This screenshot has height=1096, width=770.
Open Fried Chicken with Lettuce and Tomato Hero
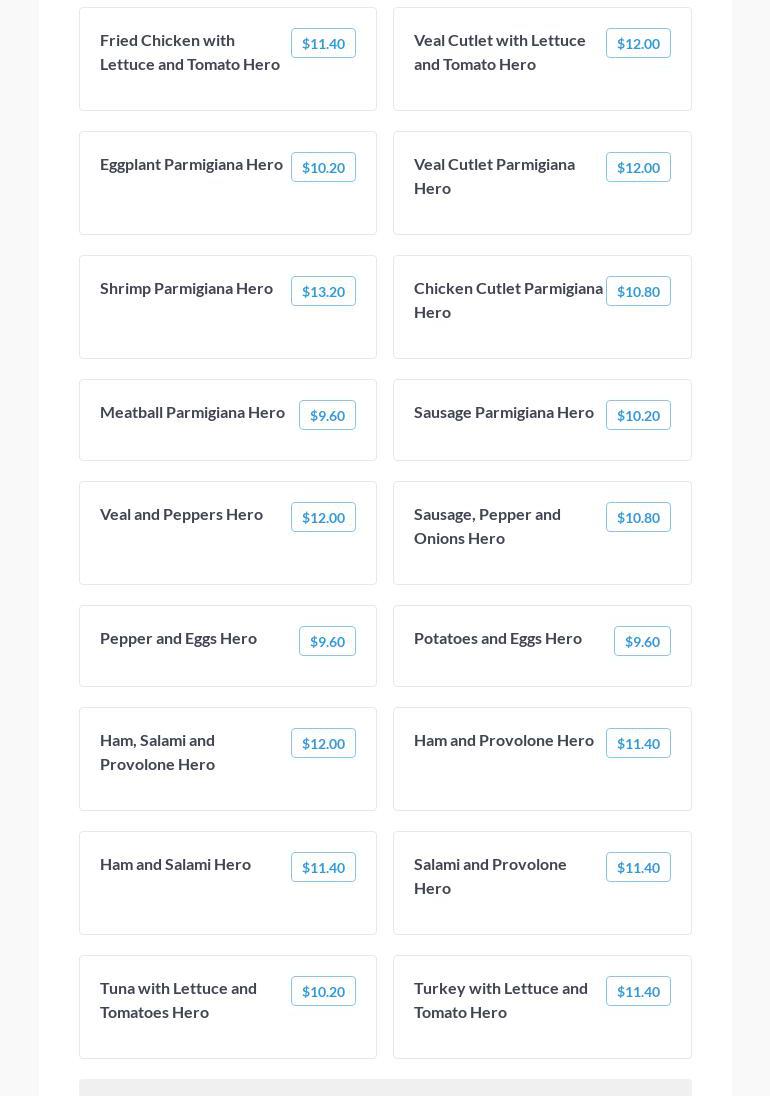point(228,59)
